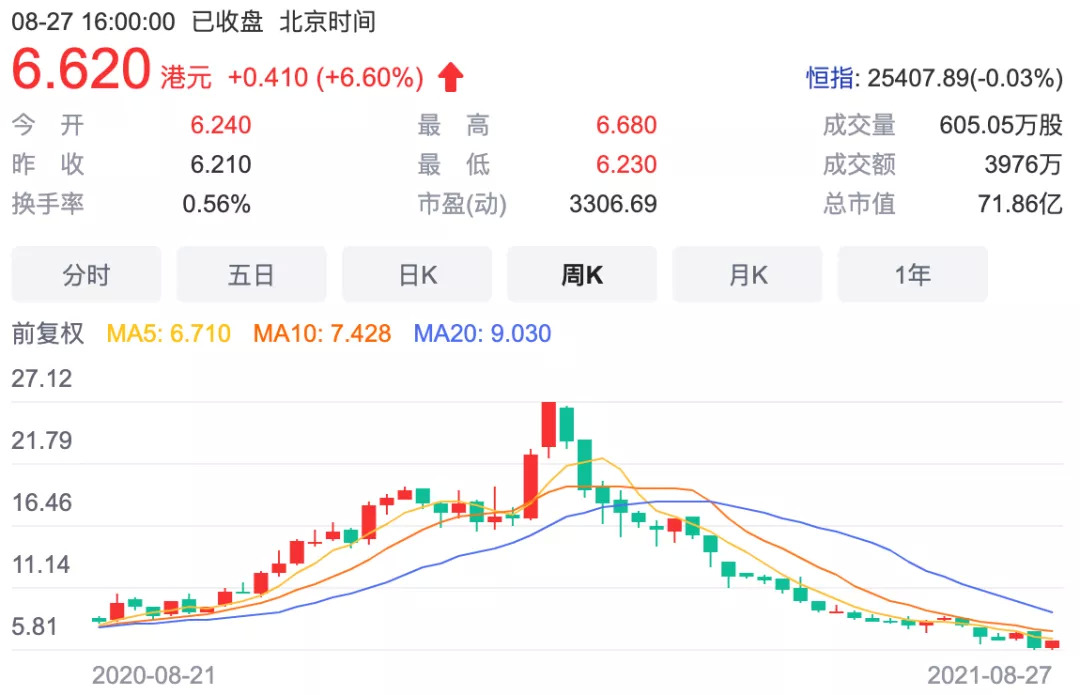Switch to the 1年 chart view
Screen dimensions: 1080x695
(x=913, y=275)
